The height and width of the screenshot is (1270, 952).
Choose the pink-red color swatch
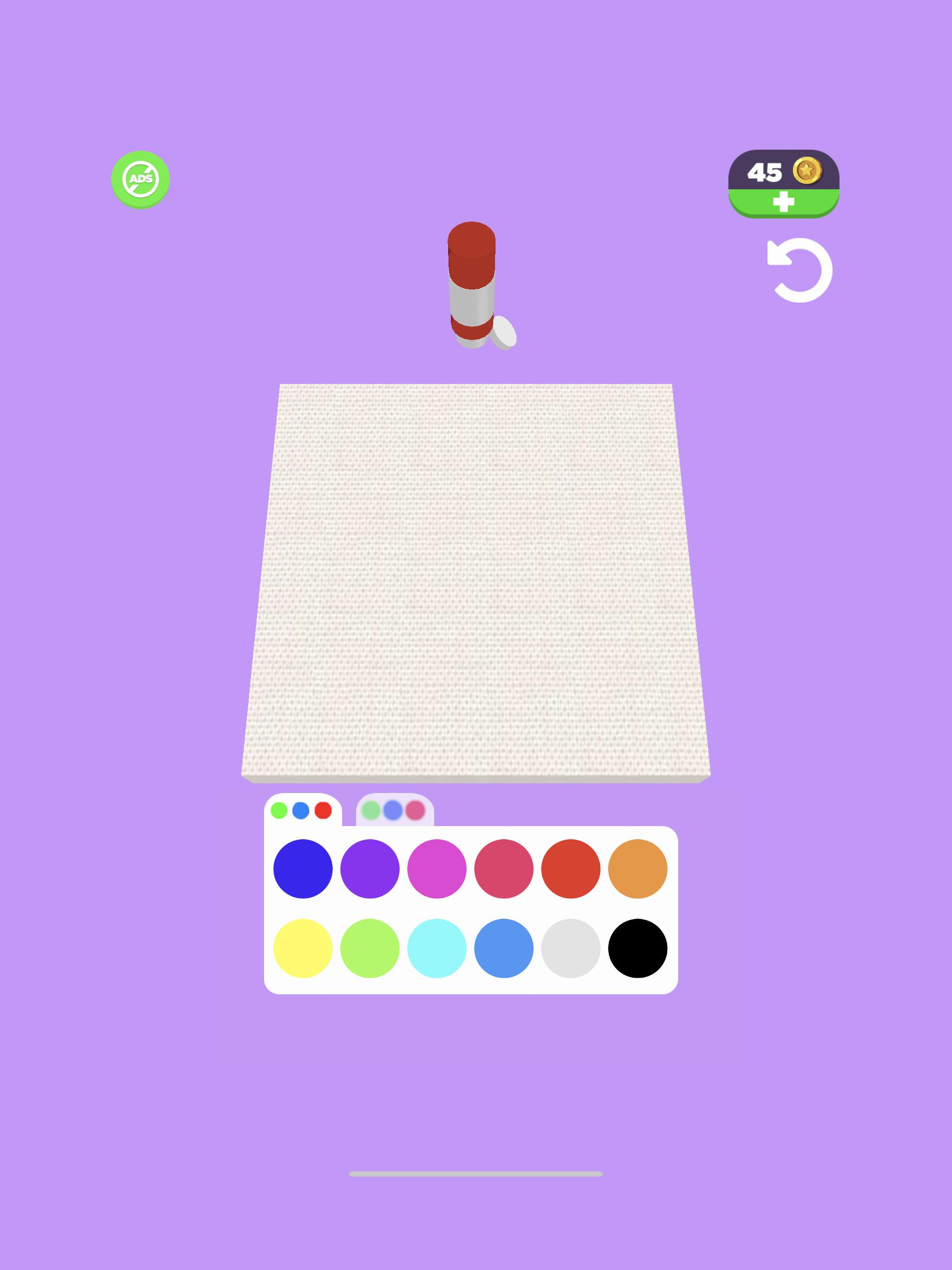click(503, 869)
